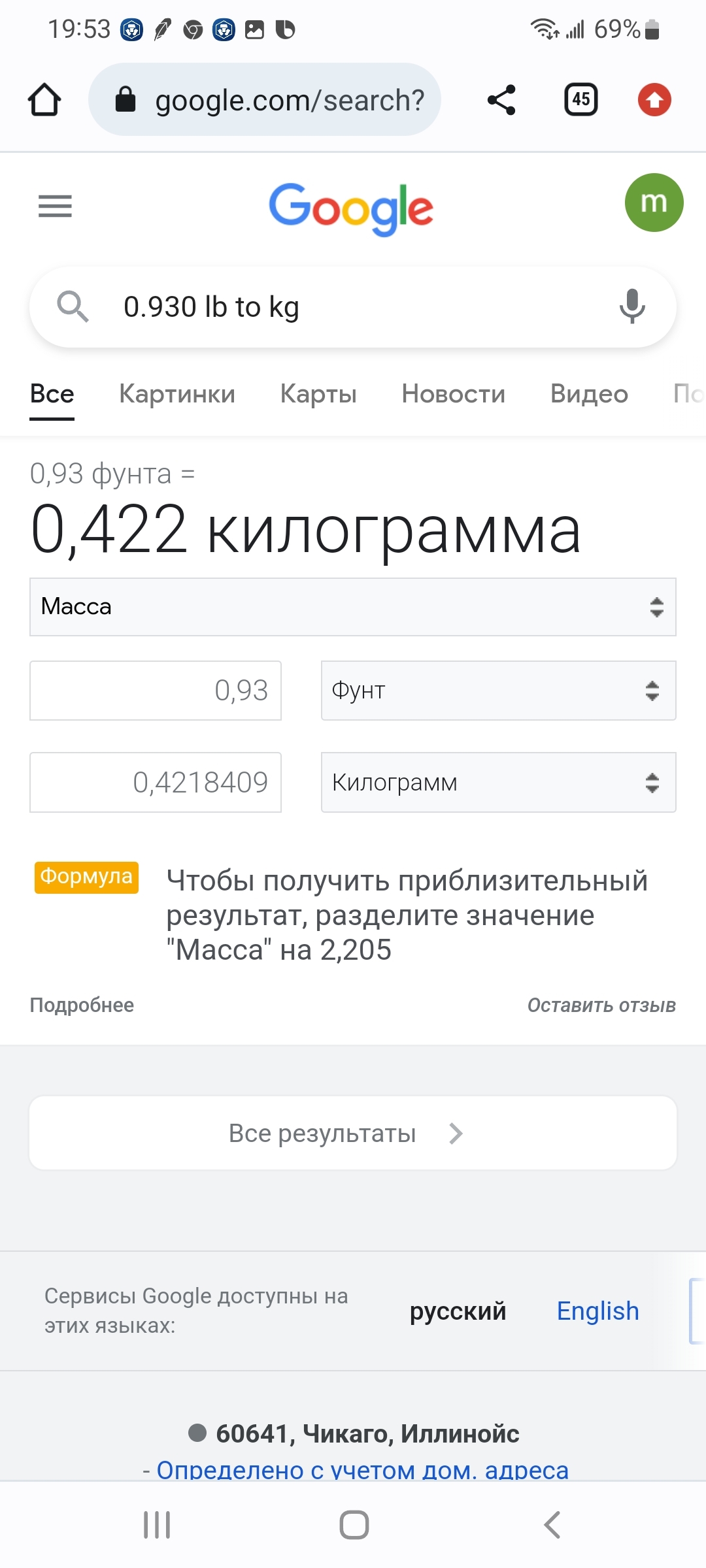Edit the 0,93 input value
Image resolution: width=706 pixels, height=1568 pixels.
click(156, 691)
